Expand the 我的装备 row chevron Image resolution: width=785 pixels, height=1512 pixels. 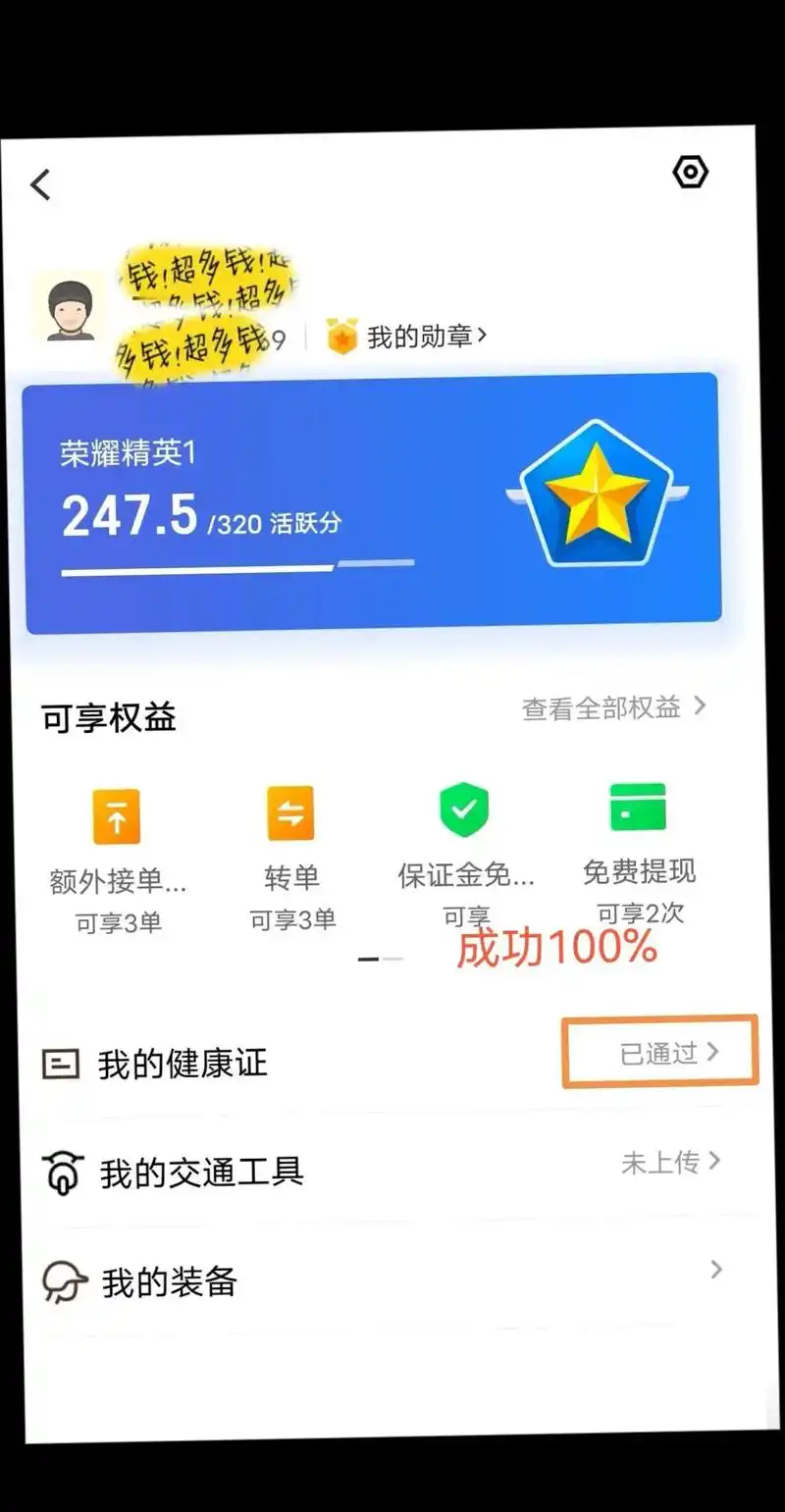(x=716, y=1270)
